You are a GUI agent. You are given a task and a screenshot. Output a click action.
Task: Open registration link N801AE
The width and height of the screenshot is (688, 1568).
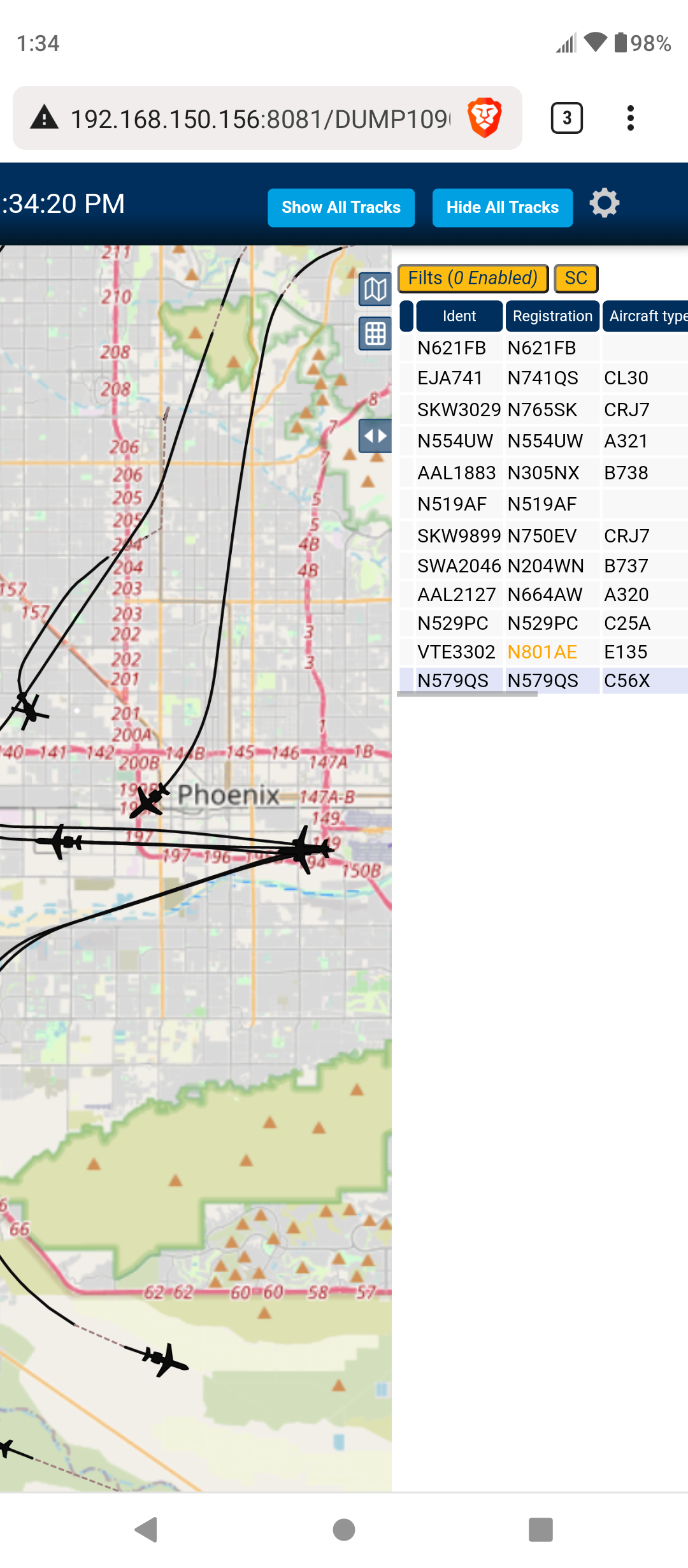tap(542, 652)
